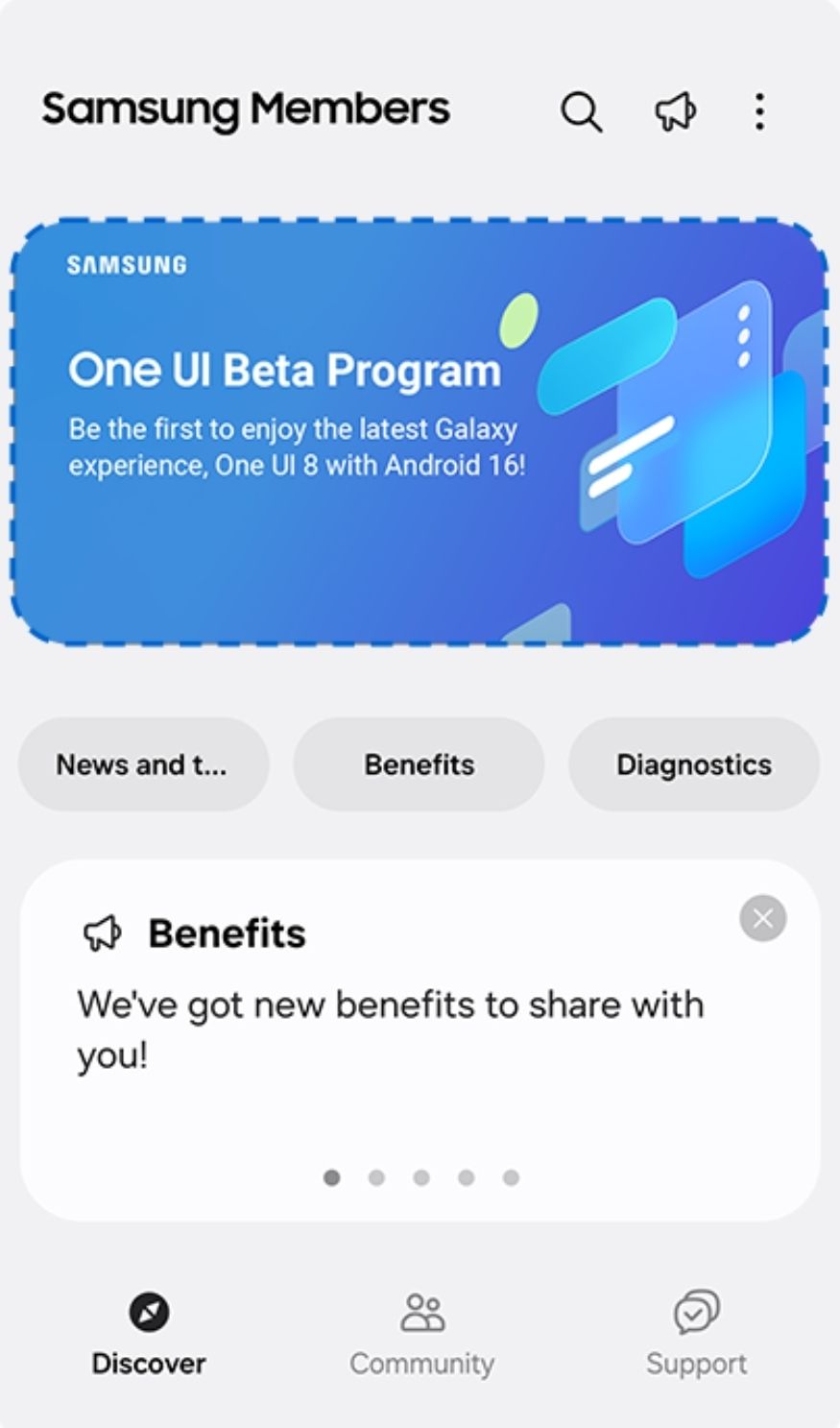This screenshot has width=840, height=1428.
Task: Open search in Samsung Members
Action: click(x=580, y=112)
